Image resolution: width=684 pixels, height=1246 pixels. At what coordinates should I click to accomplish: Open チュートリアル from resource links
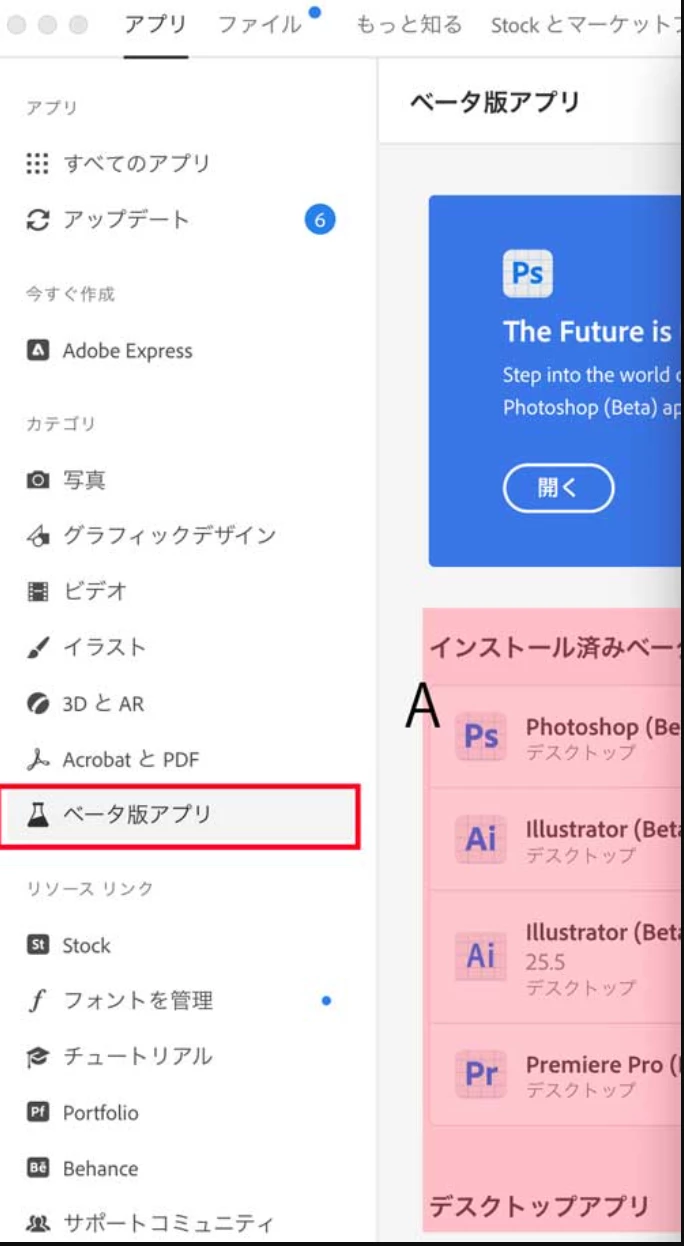(137, 1056)
